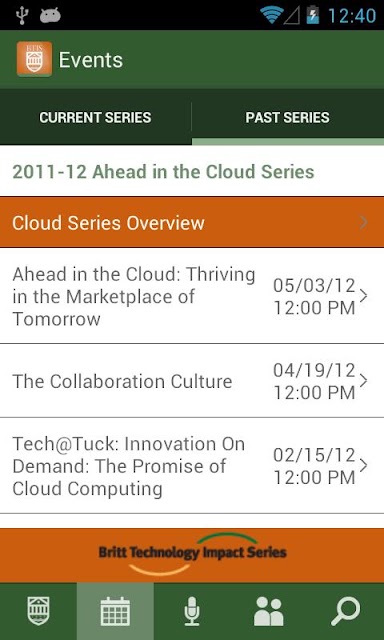View Tech@Tuck Innovation On Demand event
The width and height of the screenshot is (384, 640).
(x=192, y=466)
